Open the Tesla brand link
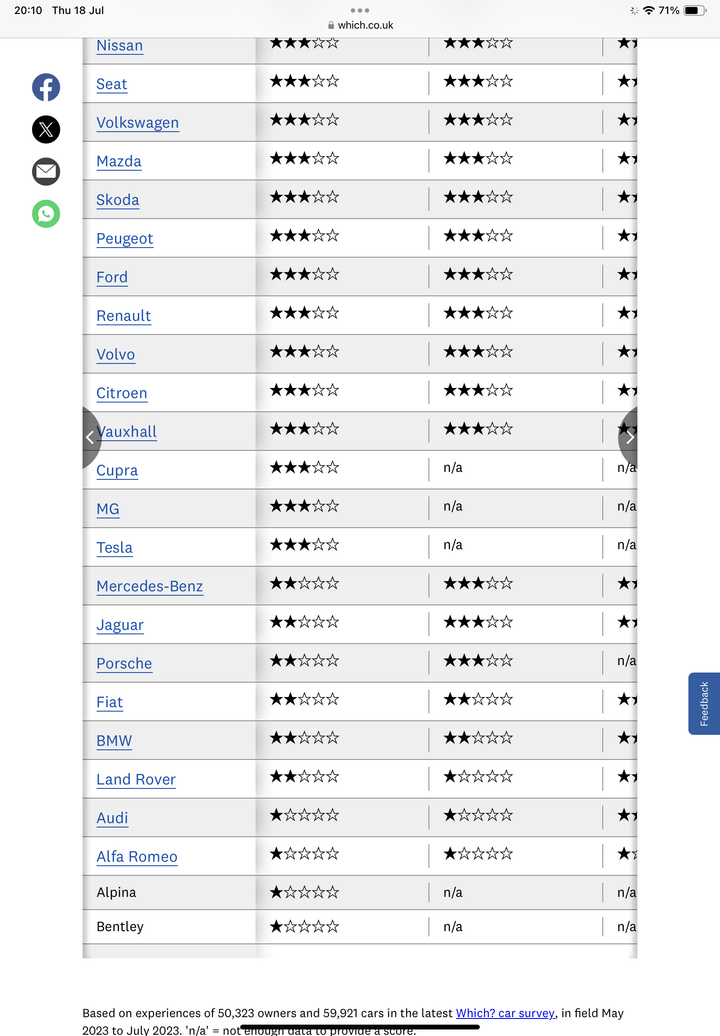The width and height of the screenshot is (720, 1036). (114, 548)
